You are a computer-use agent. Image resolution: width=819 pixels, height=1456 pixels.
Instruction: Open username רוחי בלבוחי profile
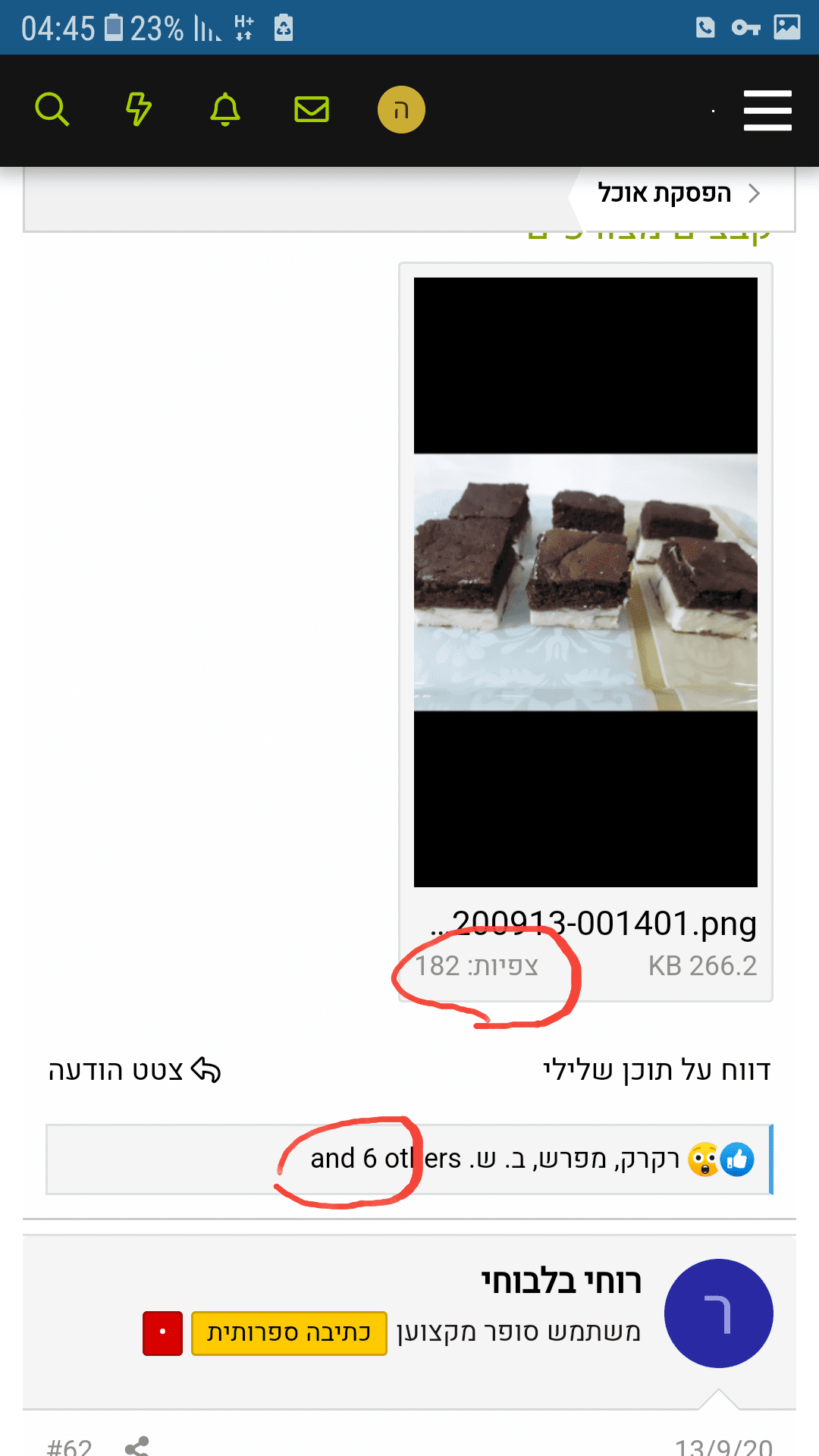(x=562, y=1282)
